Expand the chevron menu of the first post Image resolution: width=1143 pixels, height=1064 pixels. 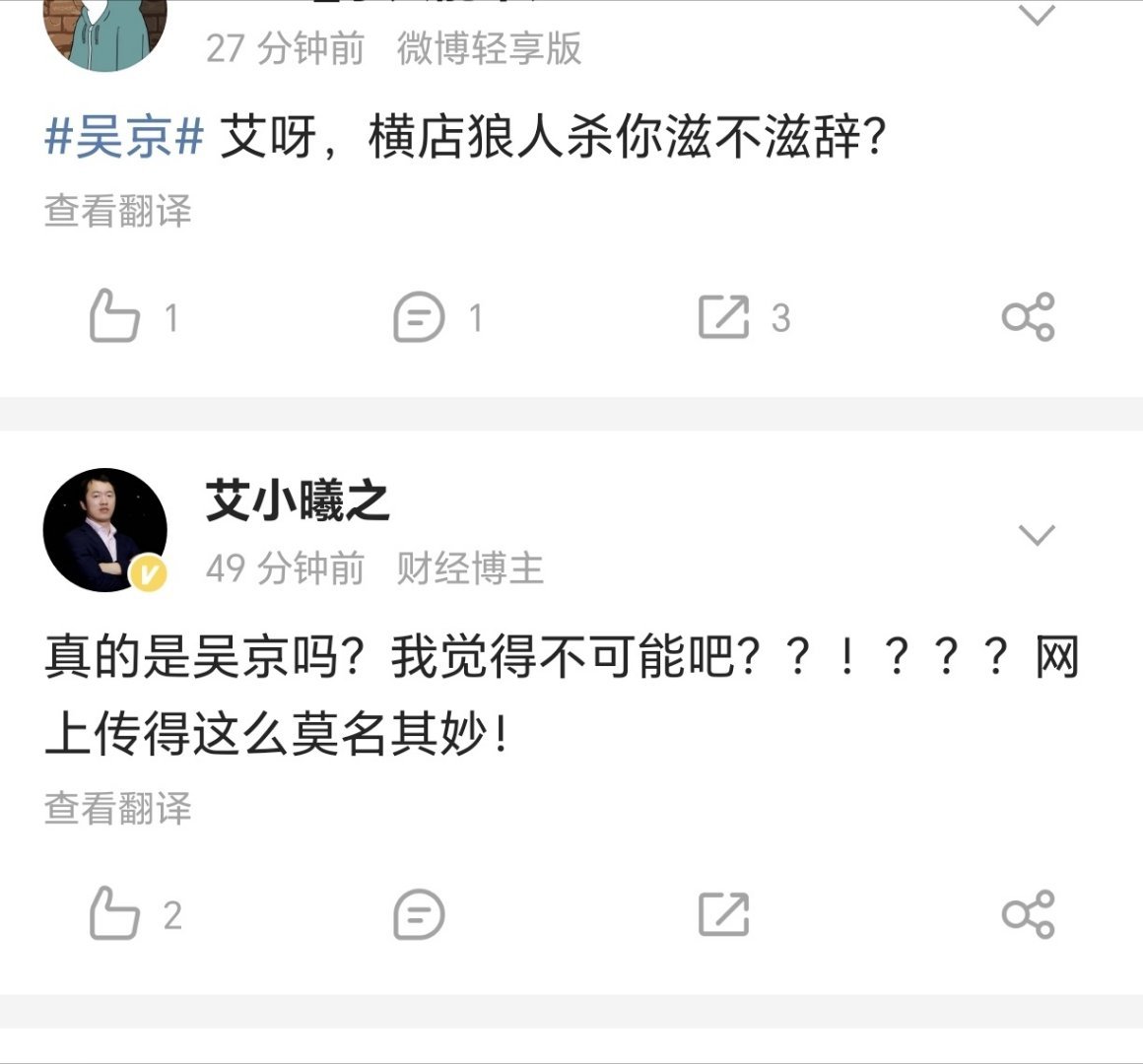(x=1036, y=16)
